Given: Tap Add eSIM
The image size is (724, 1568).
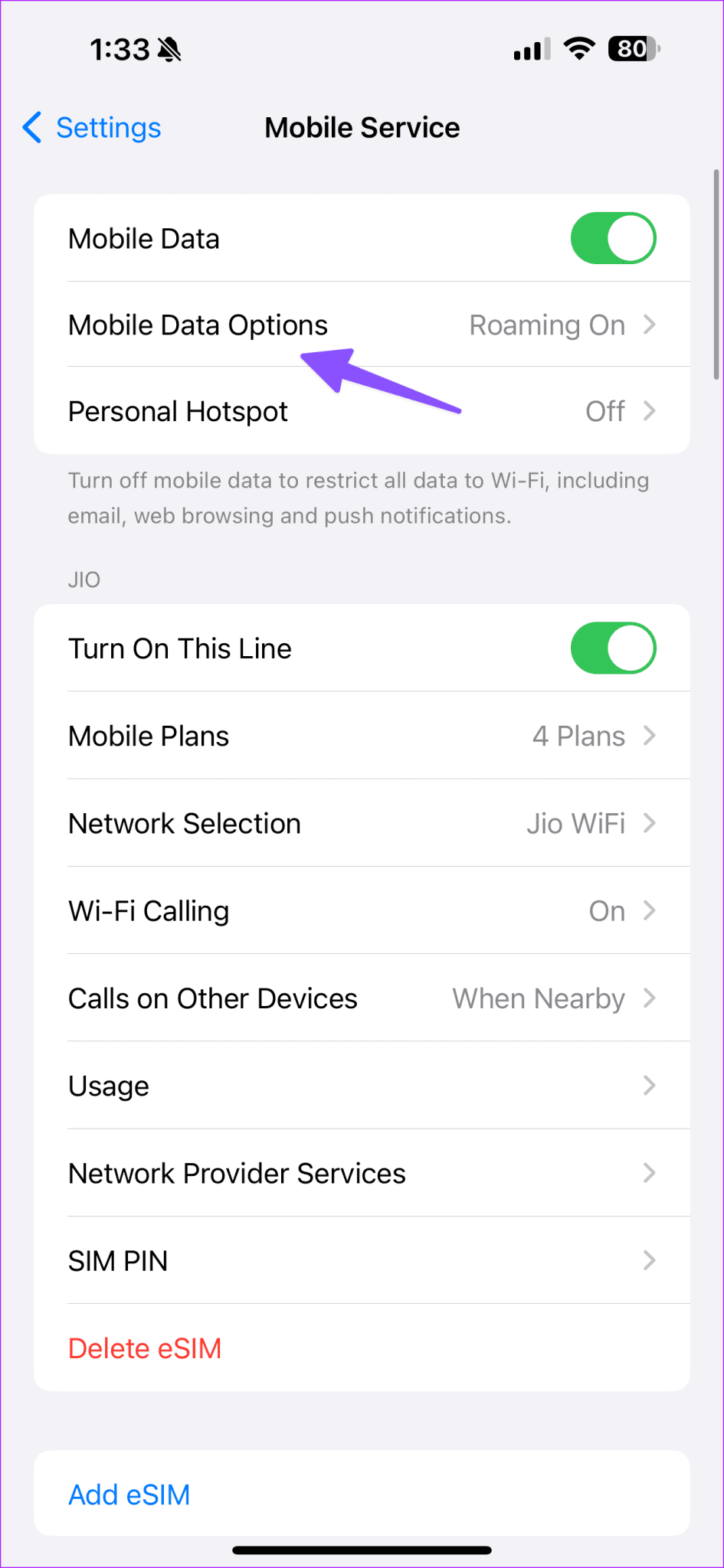Looking at the screenshot, I should point(130,1494).
